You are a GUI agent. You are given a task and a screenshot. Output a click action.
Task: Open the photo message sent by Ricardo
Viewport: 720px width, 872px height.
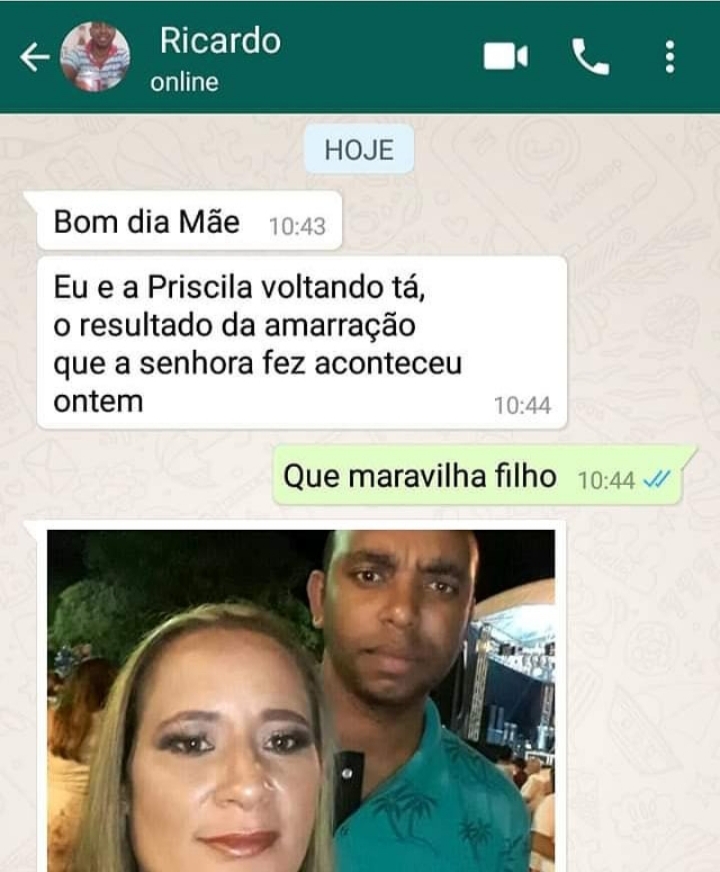click(x=300, y=700)
